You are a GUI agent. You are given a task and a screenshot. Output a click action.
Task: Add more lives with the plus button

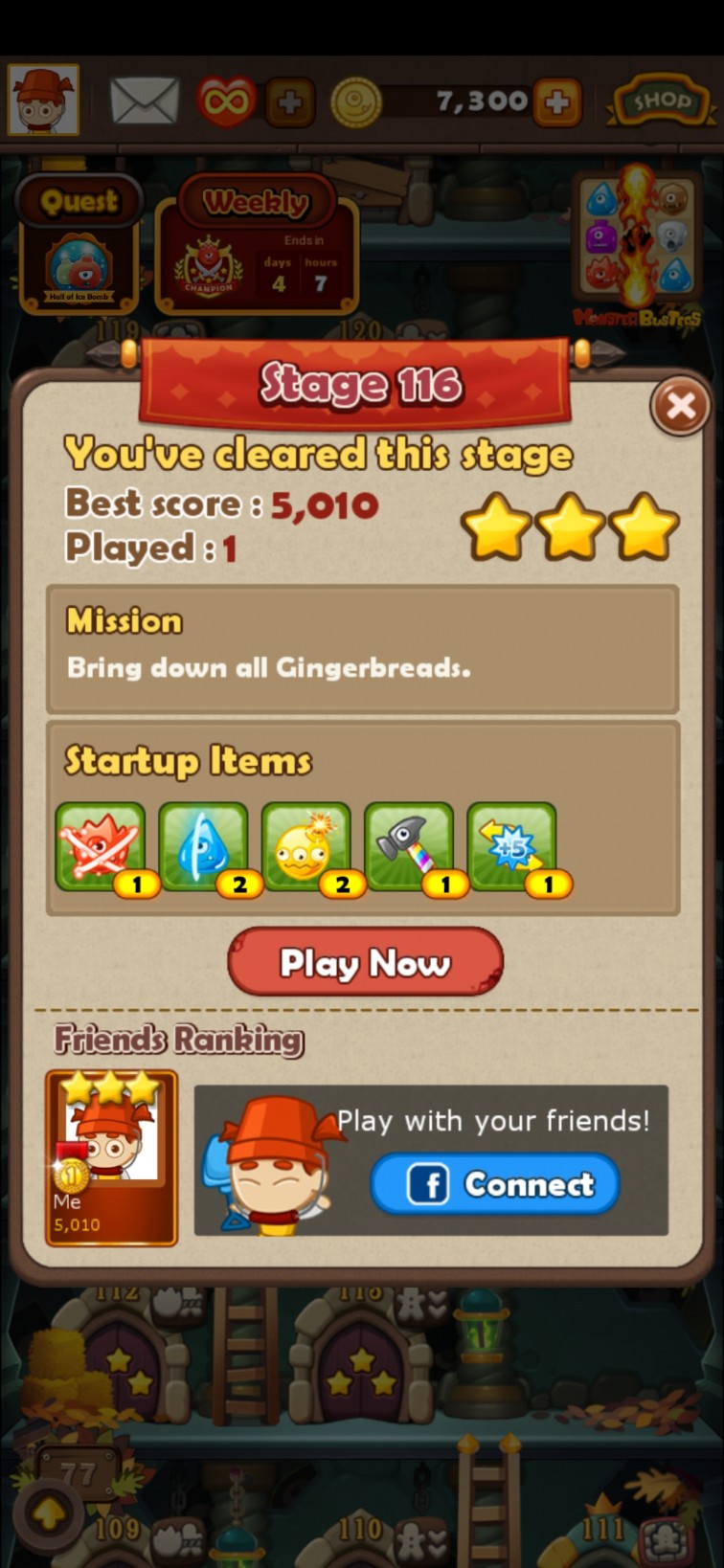pyautogui.click(x=290, y=101)
